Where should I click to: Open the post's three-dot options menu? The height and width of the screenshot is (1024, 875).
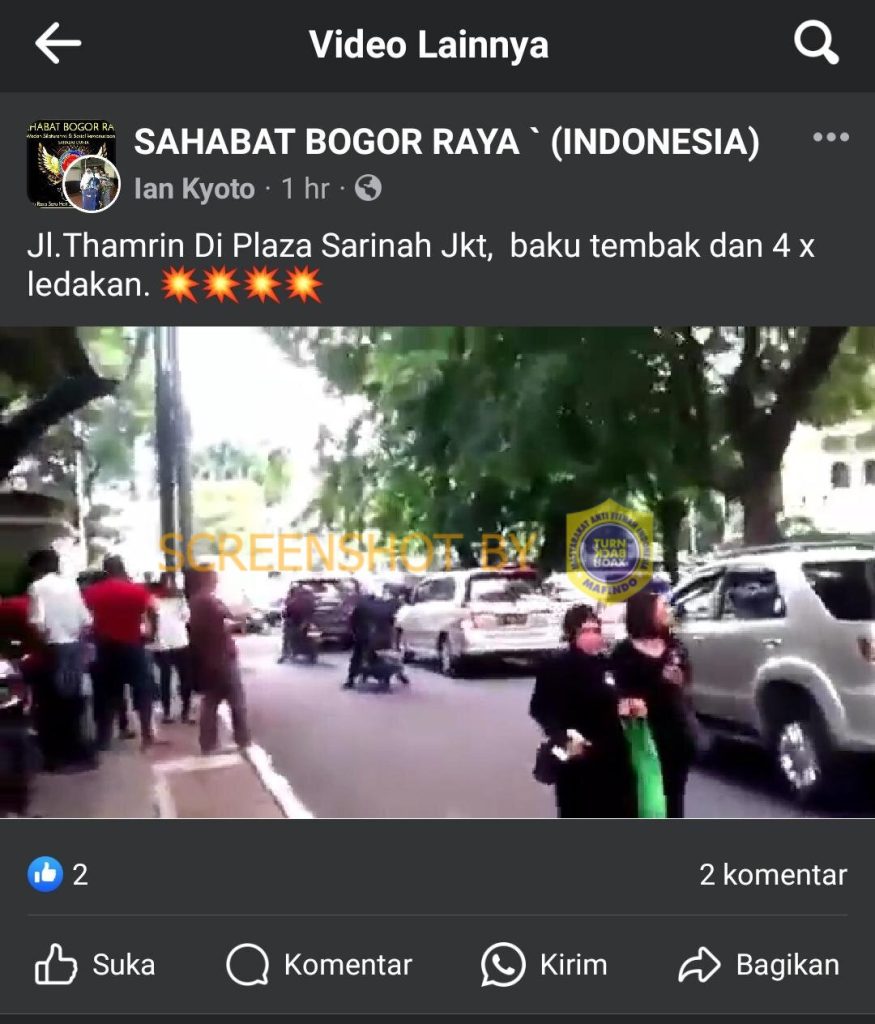(x=830, y=138)
